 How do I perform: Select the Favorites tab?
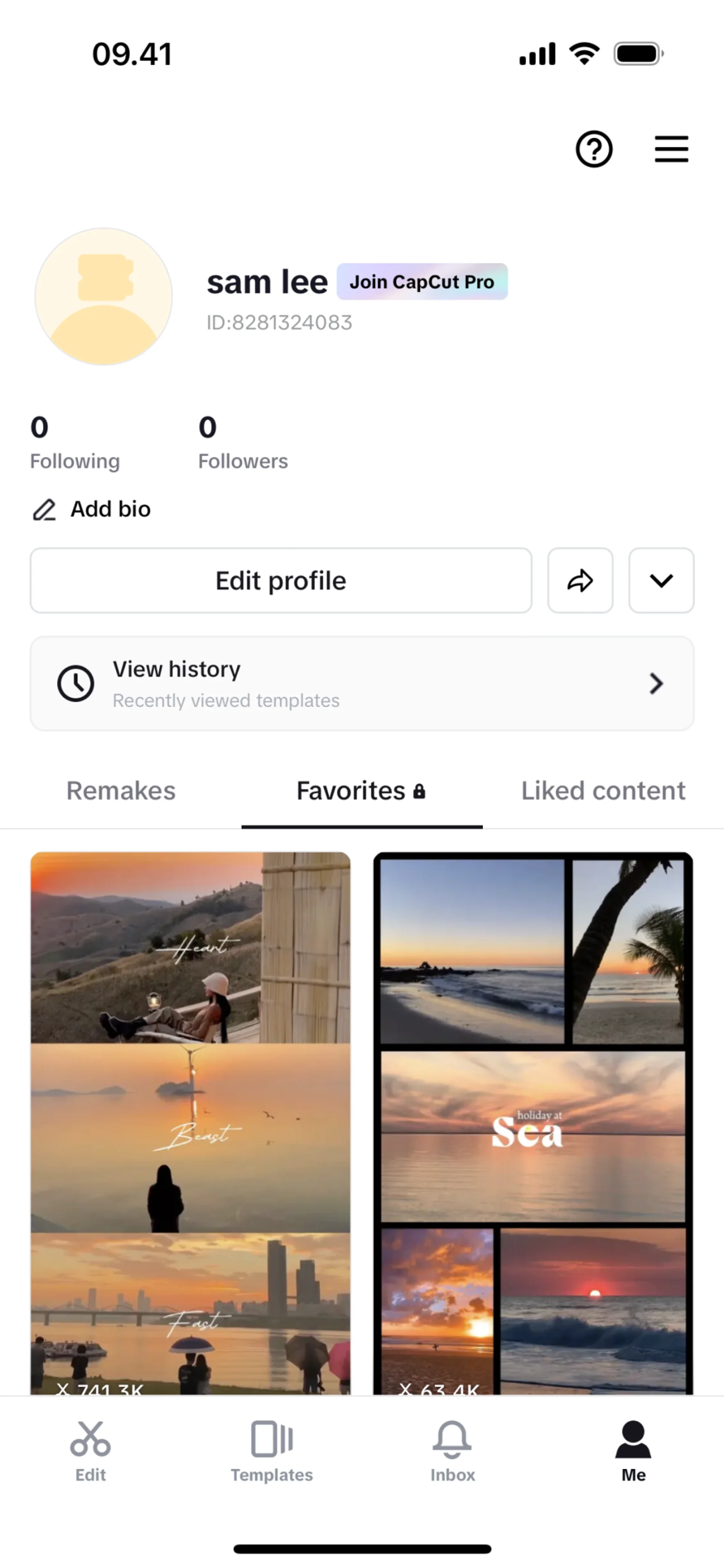(x=361, y=791)
